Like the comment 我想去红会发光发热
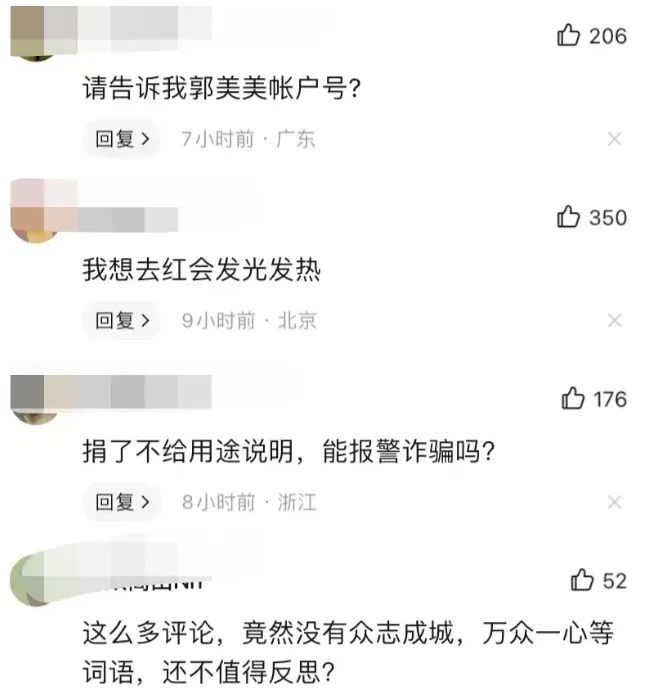Image resolution: width=654 pixels, height=692 pixels. 569,217
